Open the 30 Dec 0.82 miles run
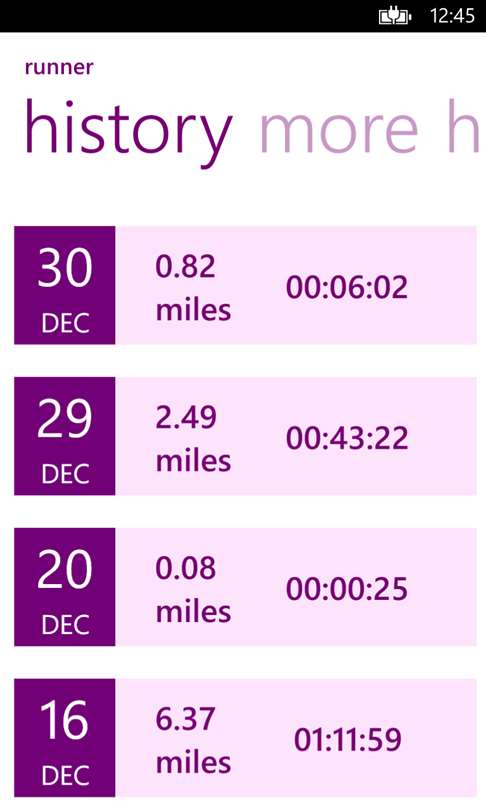 click(245, 285)
